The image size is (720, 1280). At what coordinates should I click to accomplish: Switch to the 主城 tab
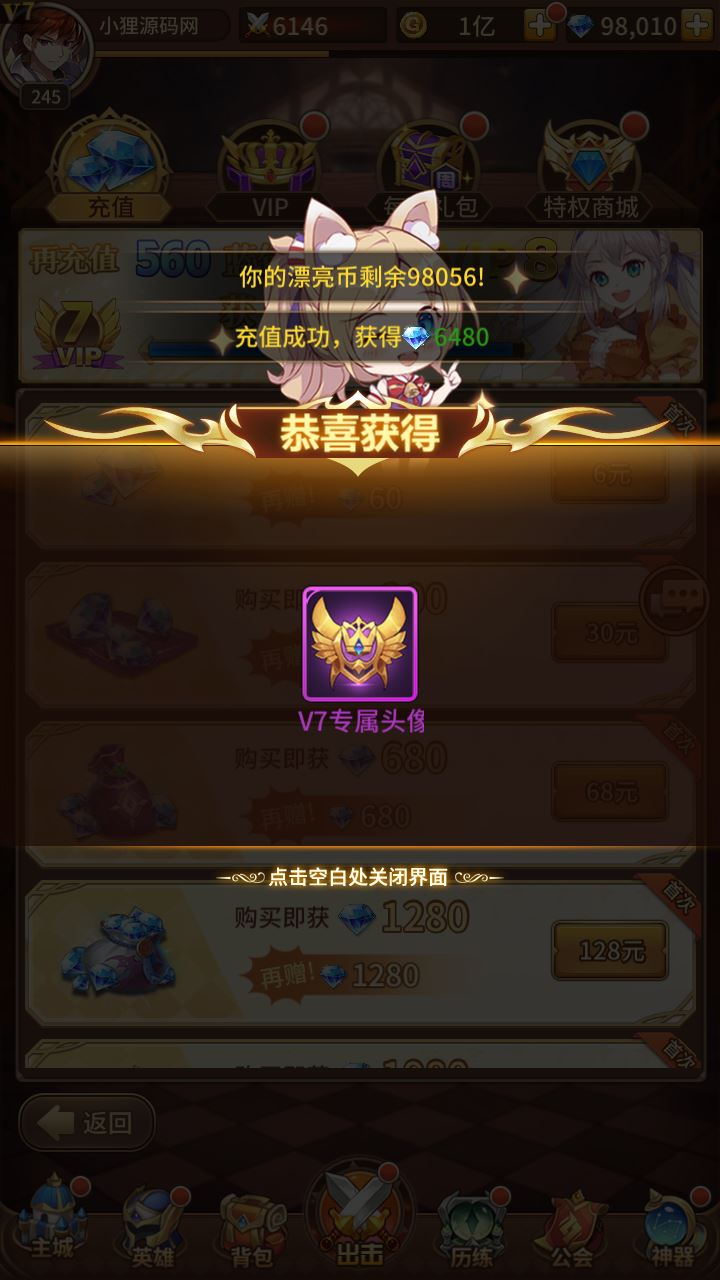(51, 1226)
